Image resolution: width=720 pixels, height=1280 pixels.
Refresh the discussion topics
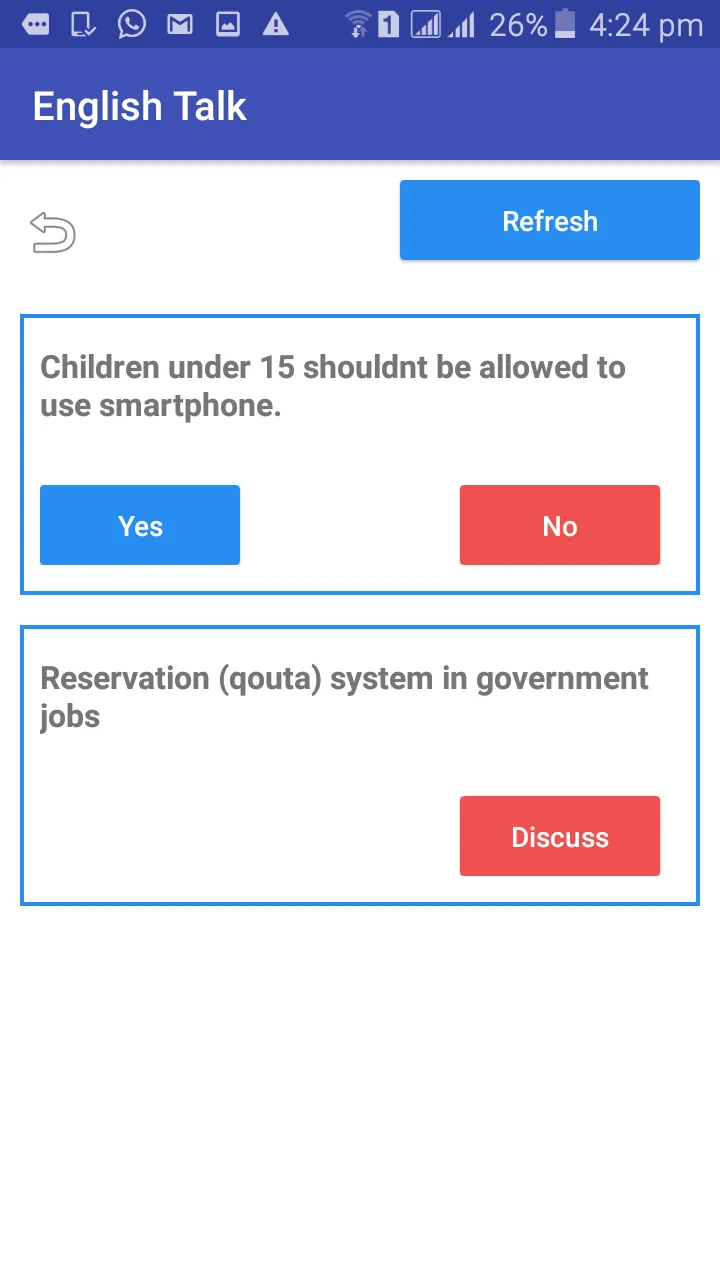tap(549, 221)
